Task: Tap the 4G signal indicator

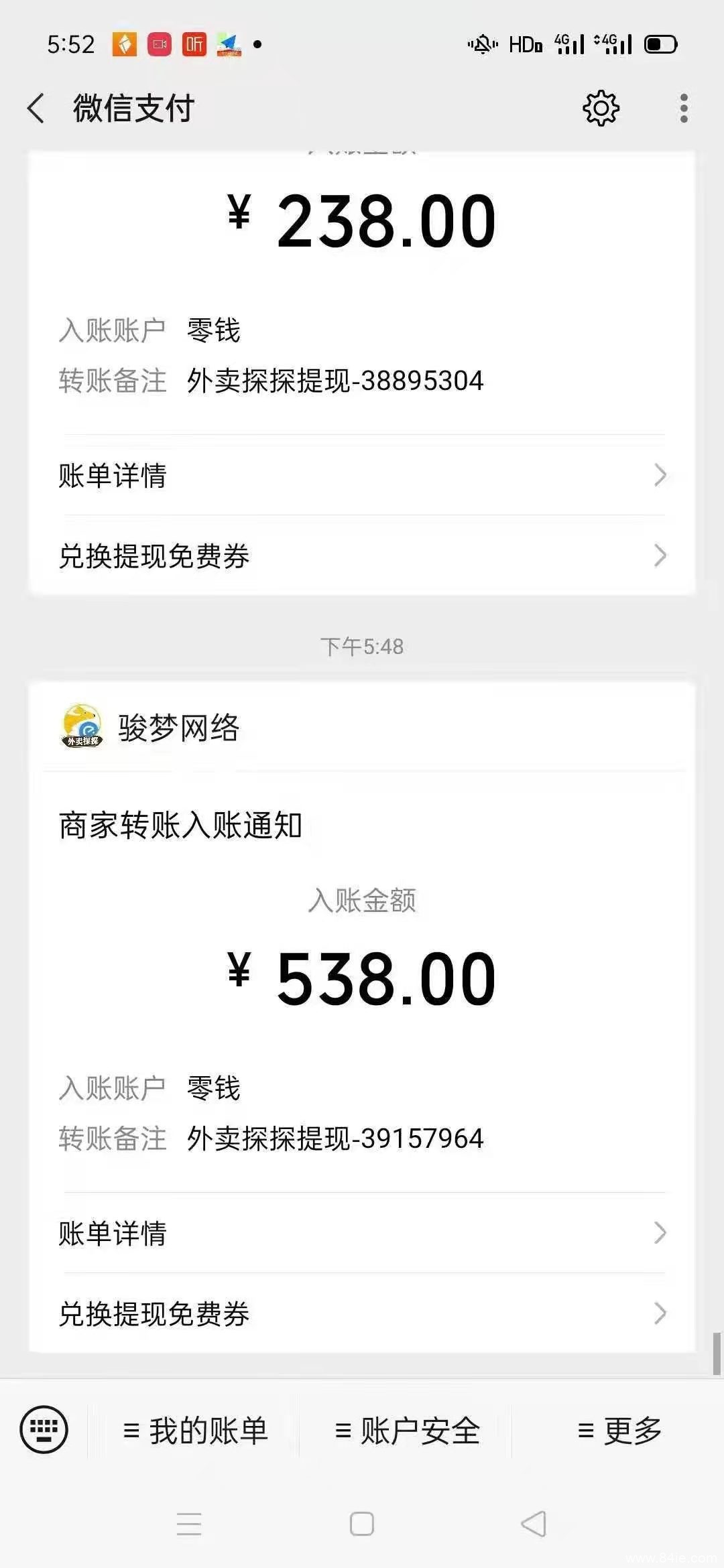Action: point(569,43)
